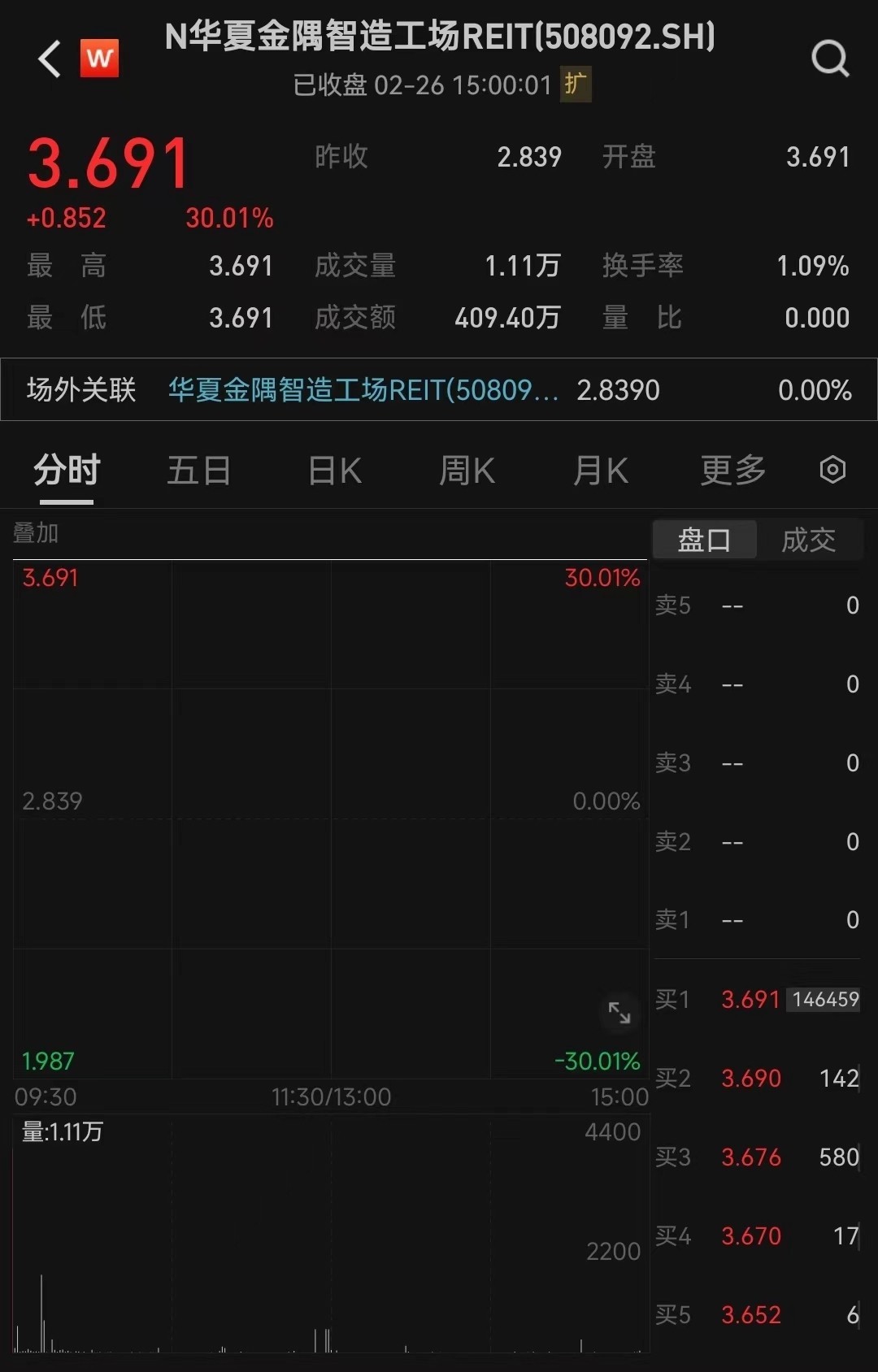
Task: Switch to the 五日 chart tab
Action: tap(199, 471)
